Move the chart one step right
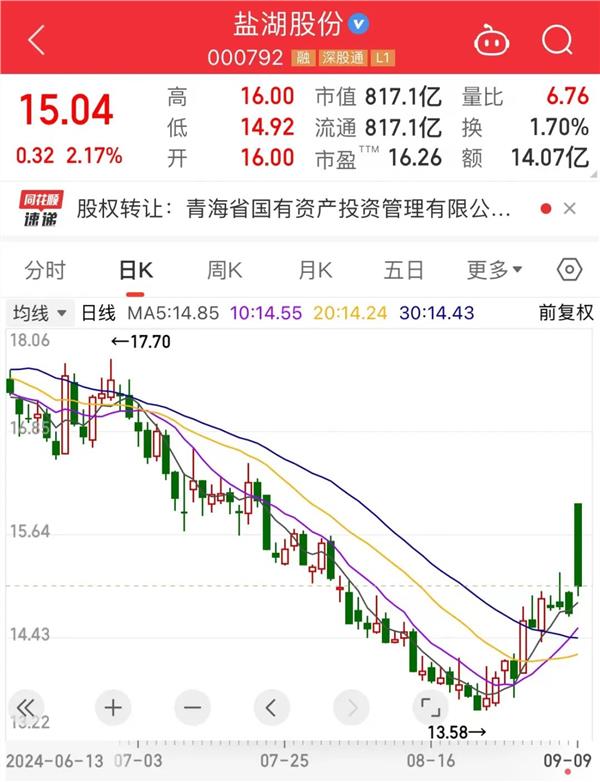The image size is (600, 782). (351, 708)
